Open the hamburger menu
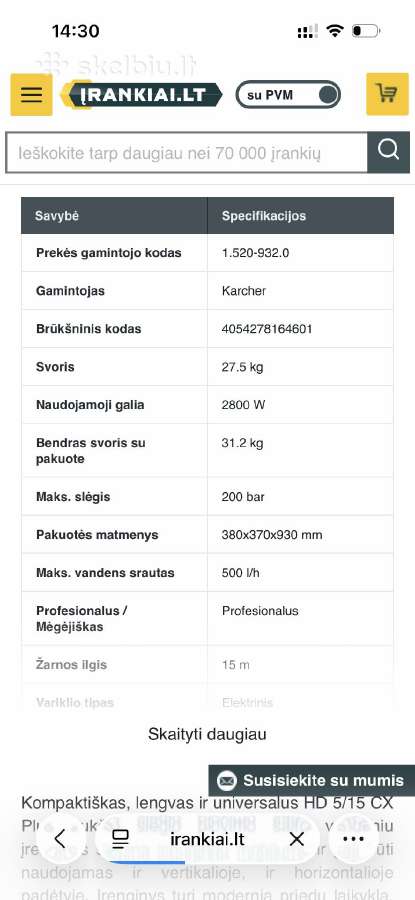 [31, 95]
